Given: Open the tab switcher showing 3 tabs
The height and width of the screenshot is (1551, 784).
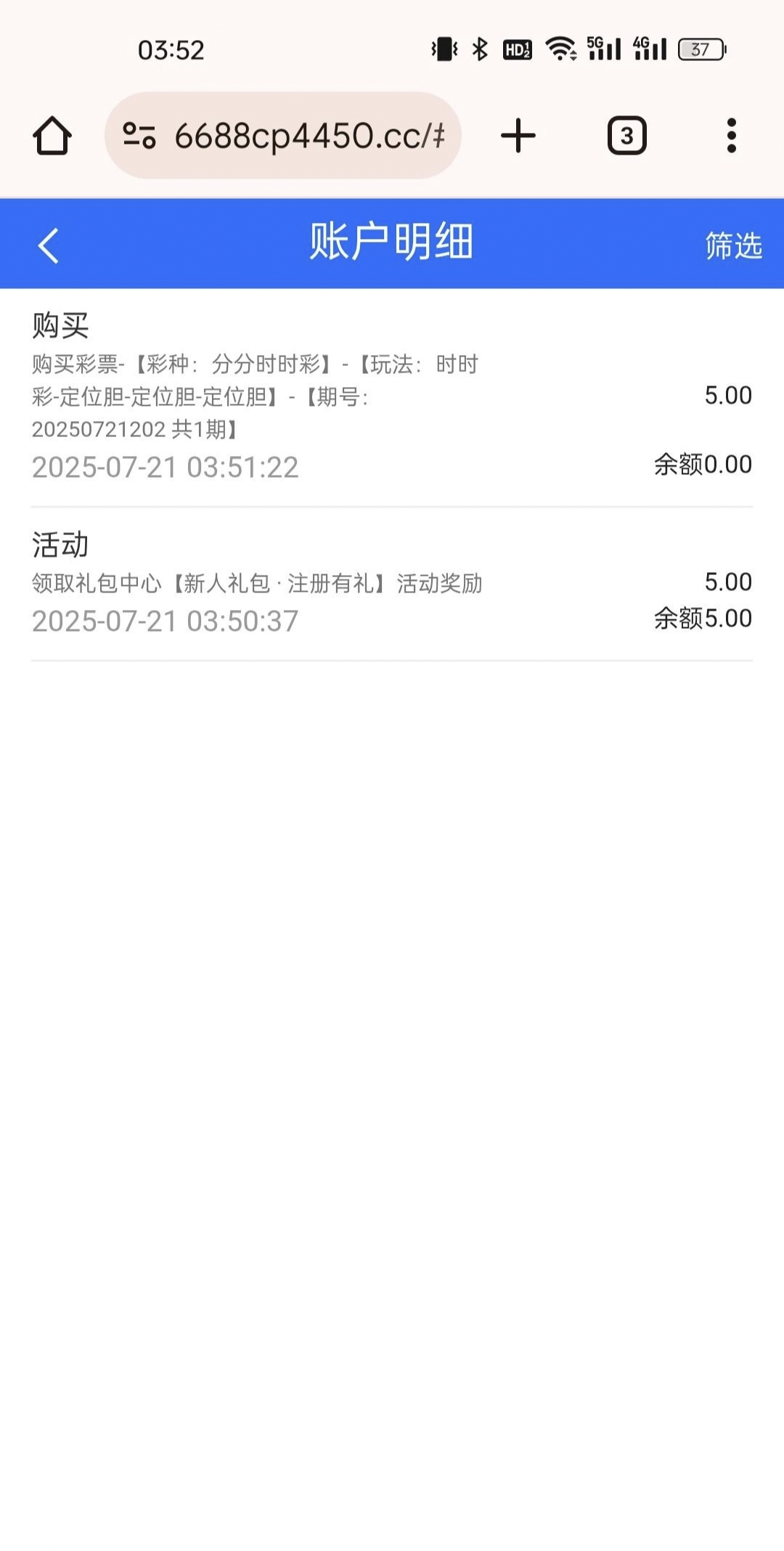Looking at the screenshot, I should pyautogui.click(x=625, y=134).
